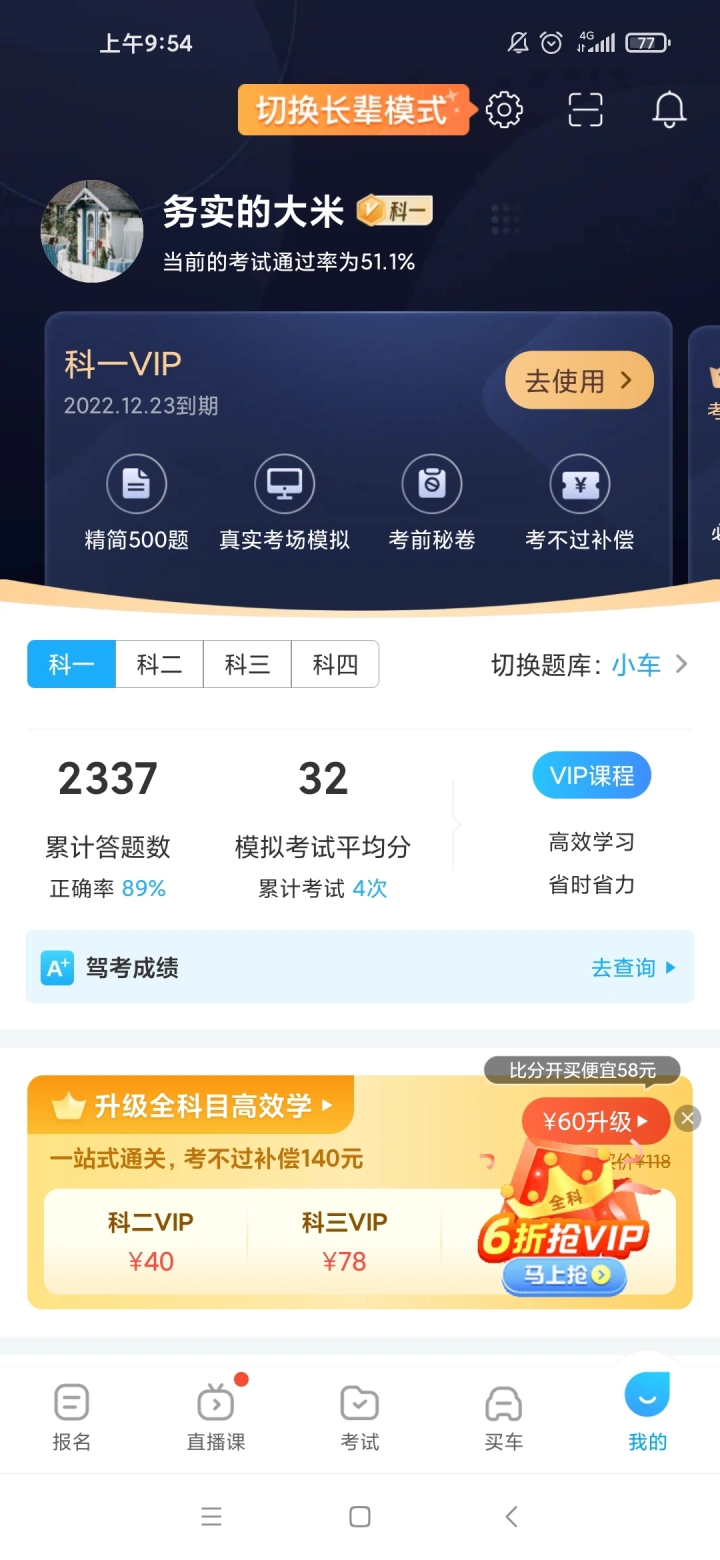Open the notifications bell
This screenshot has width=720, height=1560.
(669, 110)
